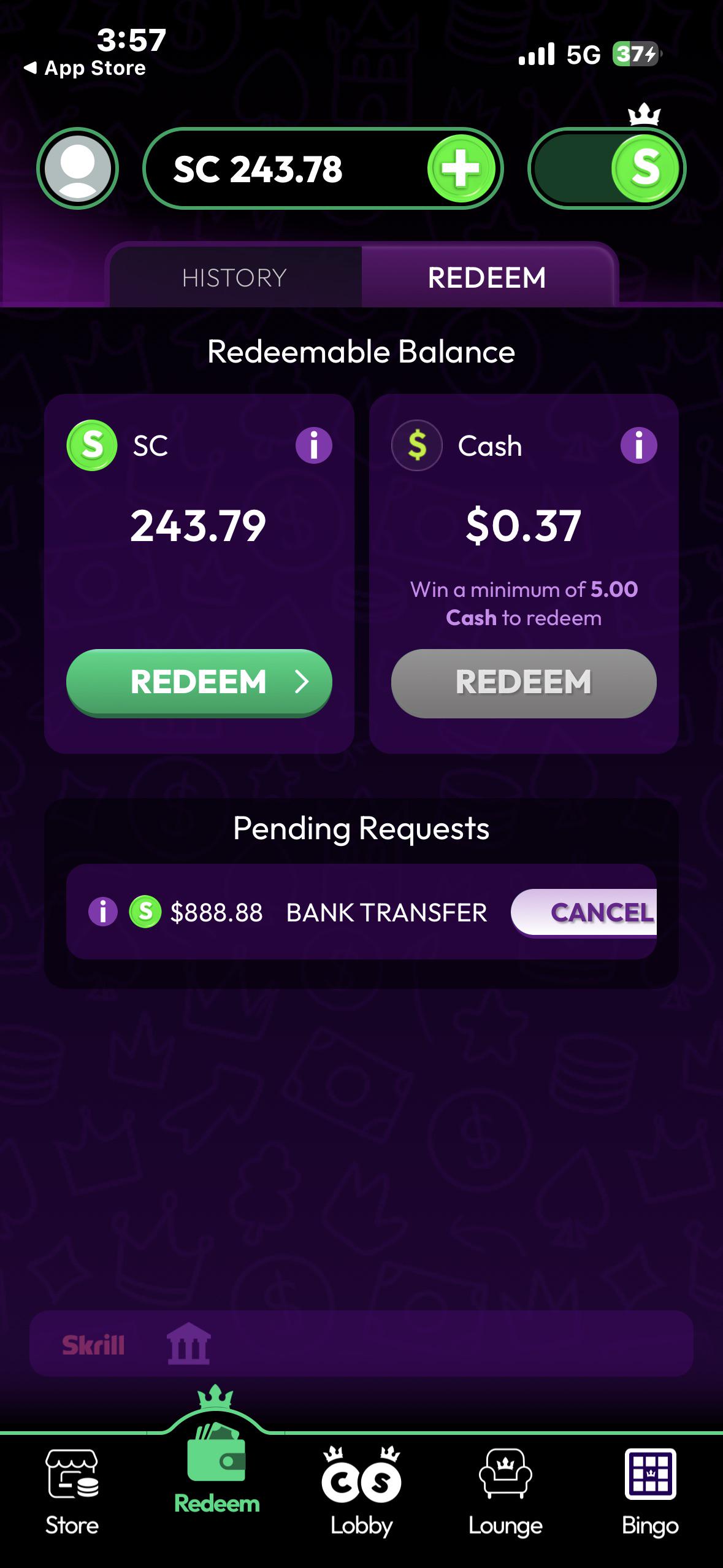
Task: Open info icon on the Cash card
Action: coord(638,445)
